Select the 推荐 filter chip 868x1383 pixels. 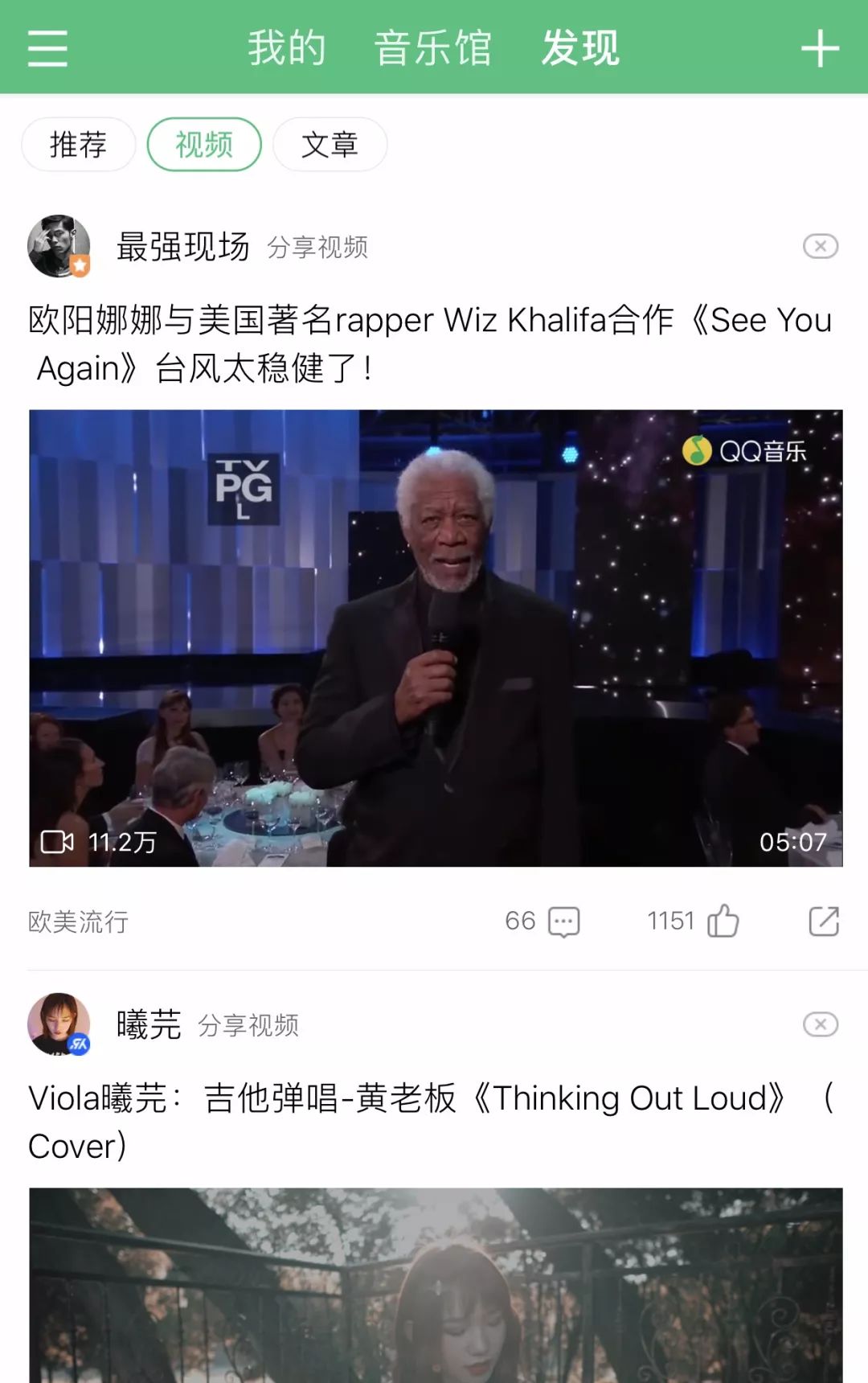tap(78, 145)
